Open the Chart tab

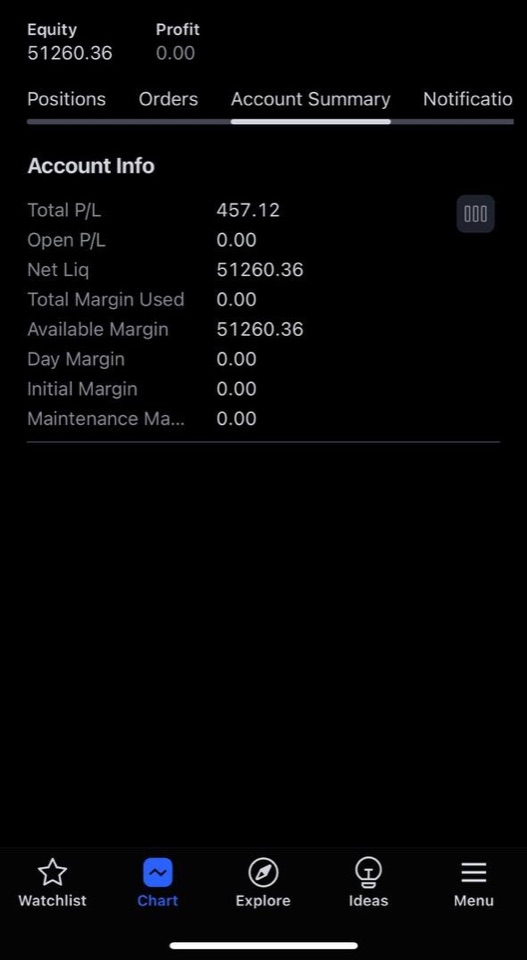pyautogui.click(x=158, y=883)
